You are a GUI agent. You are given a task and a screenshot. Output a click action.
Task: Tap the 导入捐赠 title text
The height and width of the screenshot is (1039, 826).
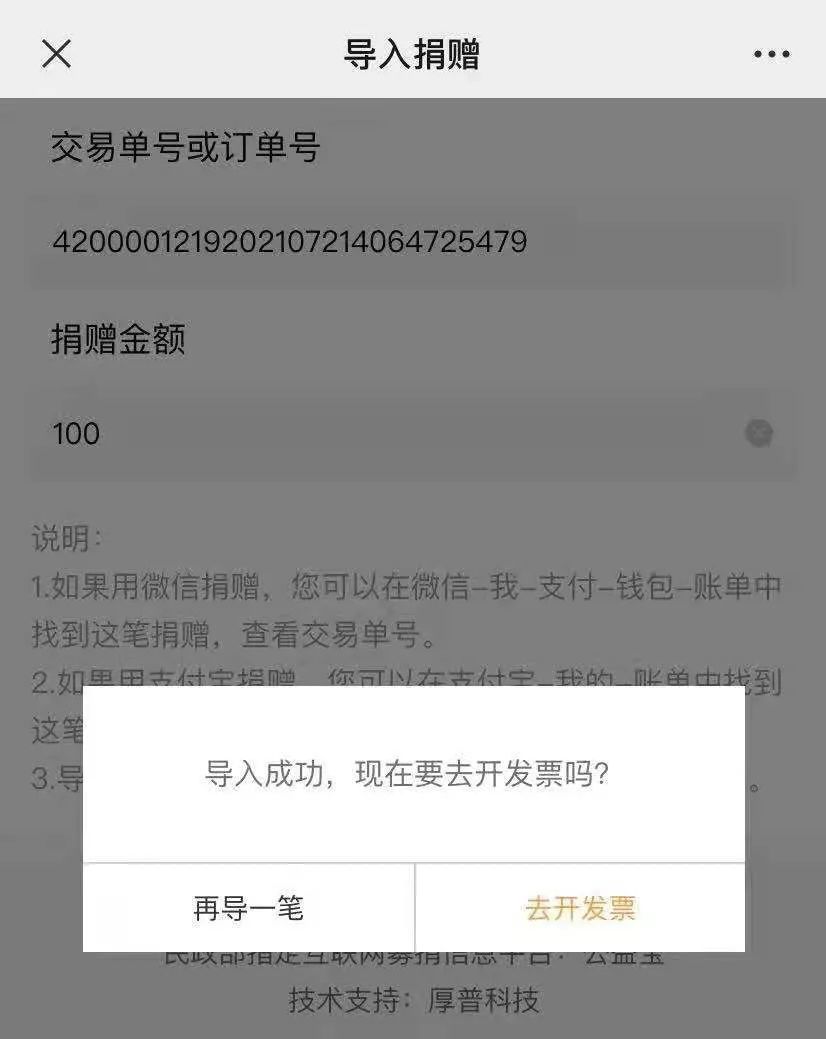coord(413,54)
